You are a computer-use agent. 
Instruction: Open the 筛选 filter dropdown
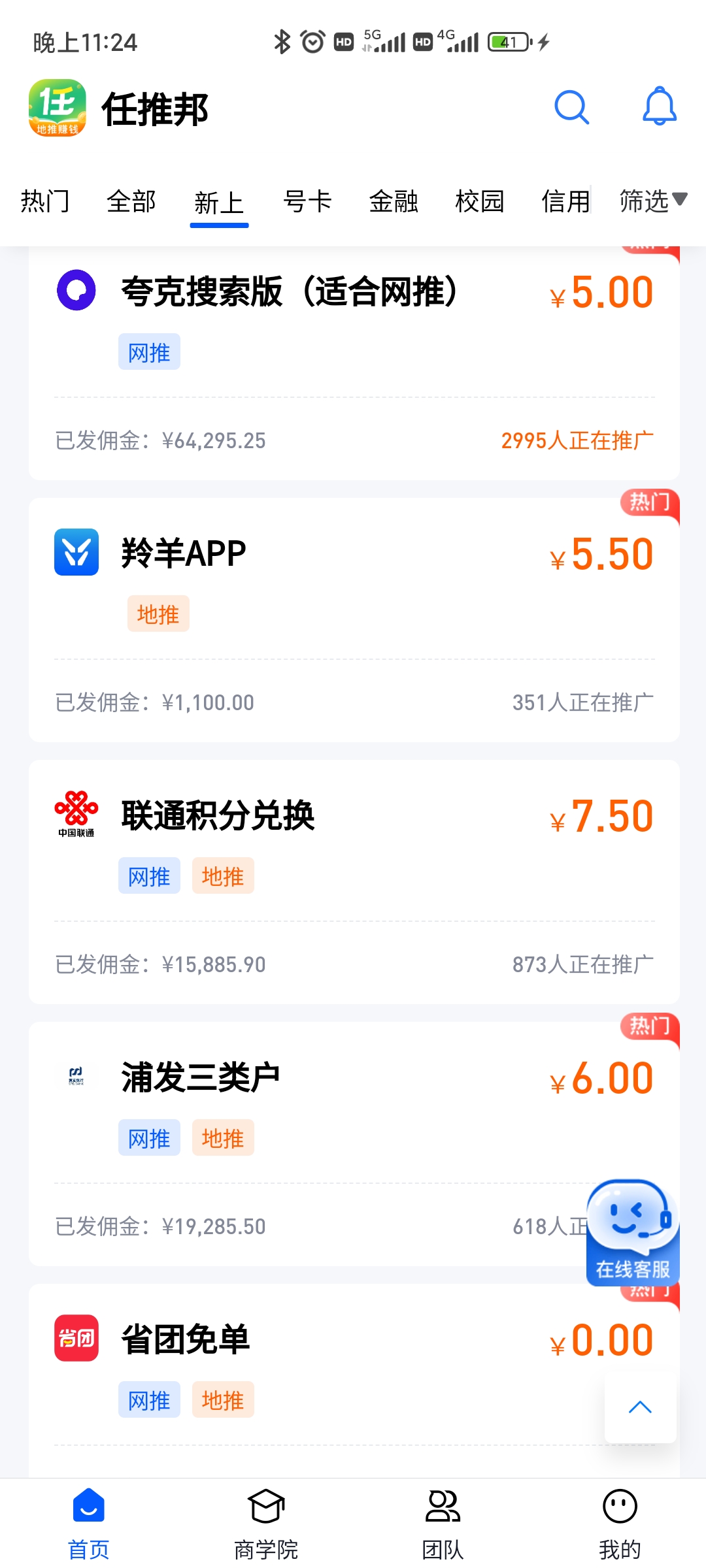coord(652,201)
